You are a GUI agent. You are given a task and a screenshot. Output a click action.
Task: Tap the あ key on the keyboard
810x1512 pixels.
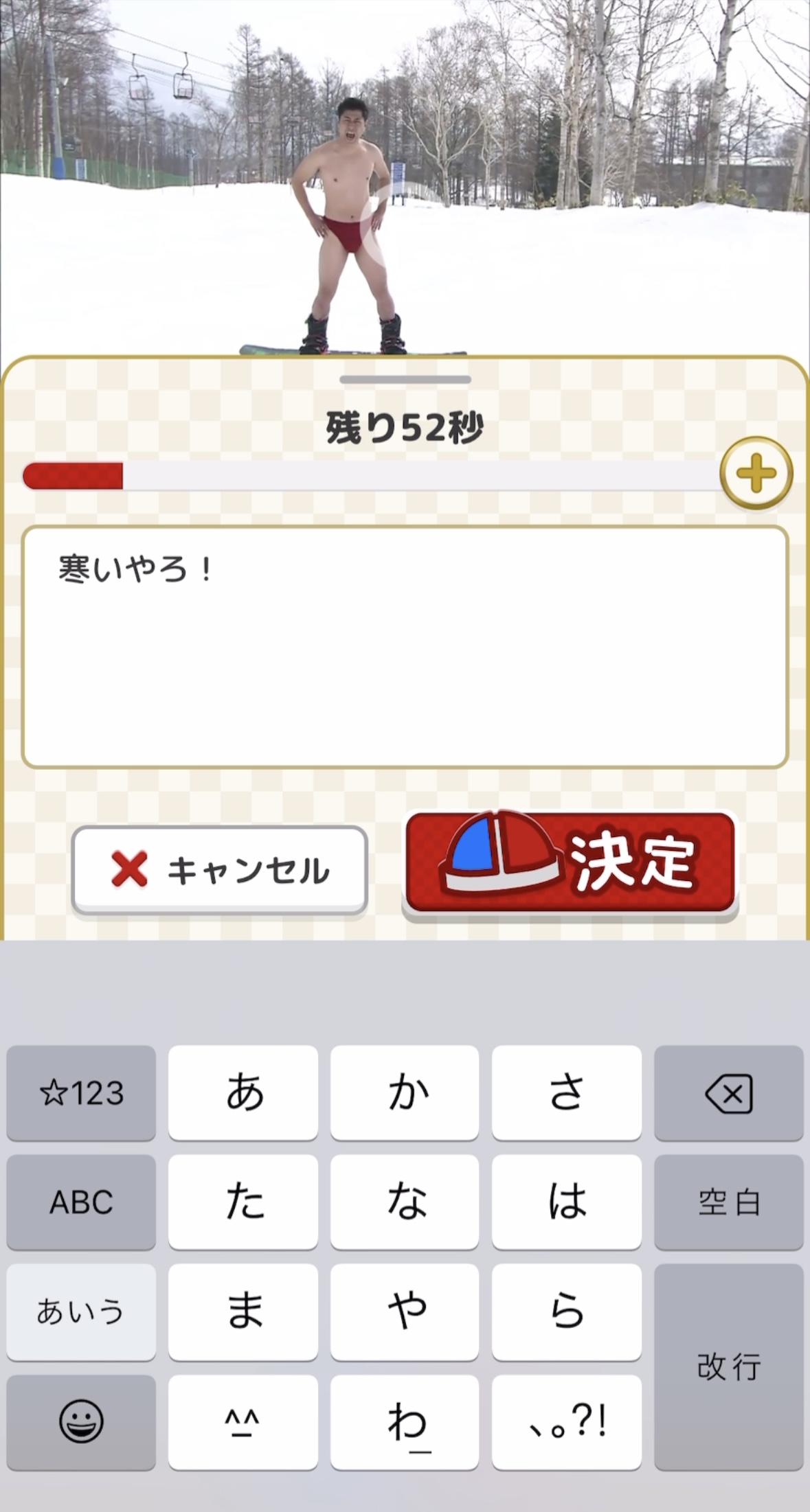[x=243, y=1092]
